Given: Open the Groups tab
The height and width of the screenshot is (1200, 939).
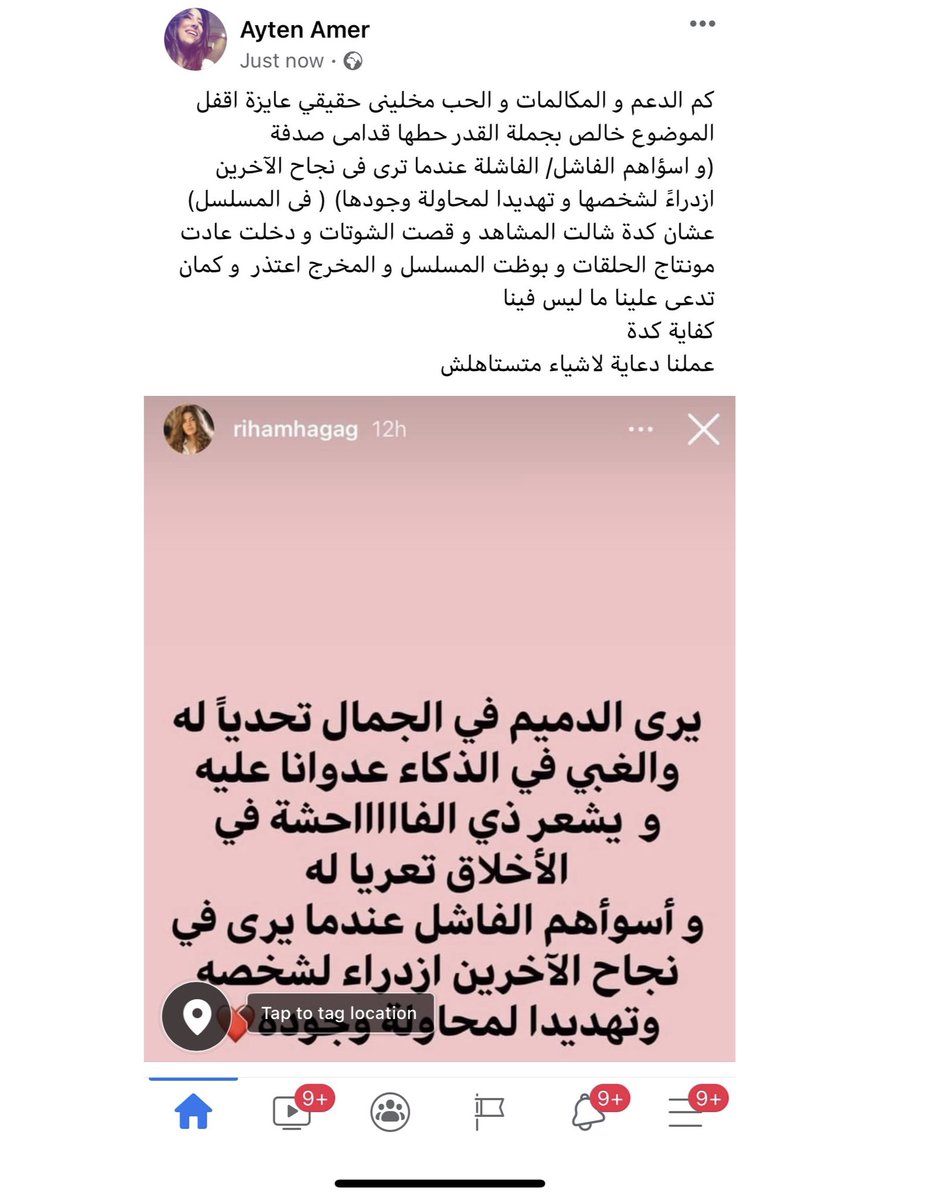Looking at the screenshot, I should click(390, 1111).
